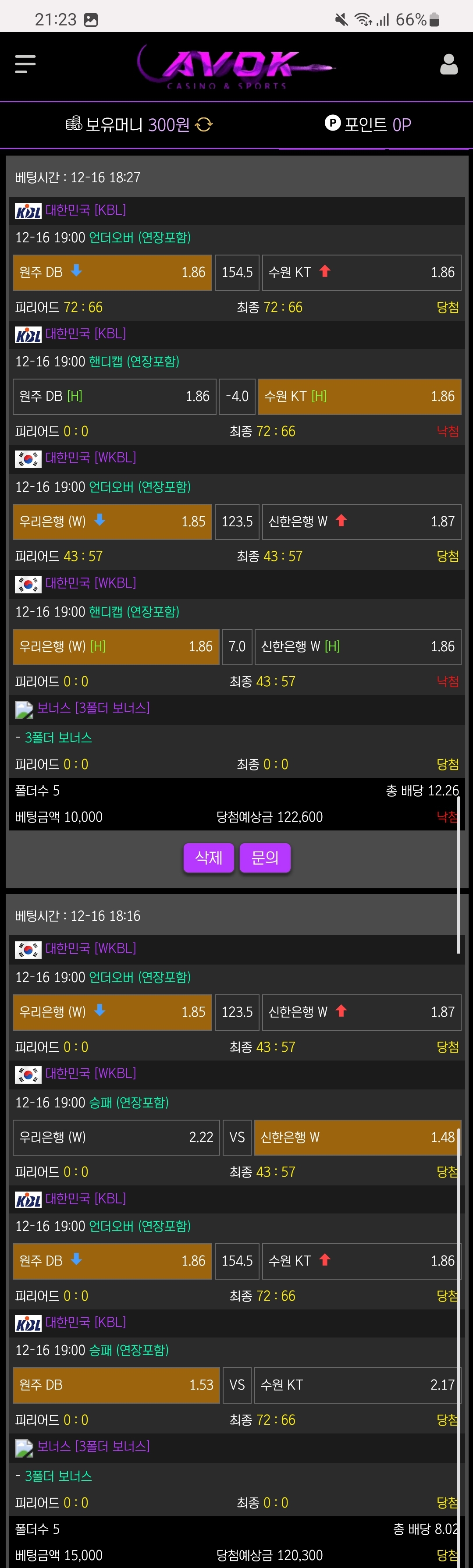Tap 문의 to inquire about the bet

[x=265, y=857]
